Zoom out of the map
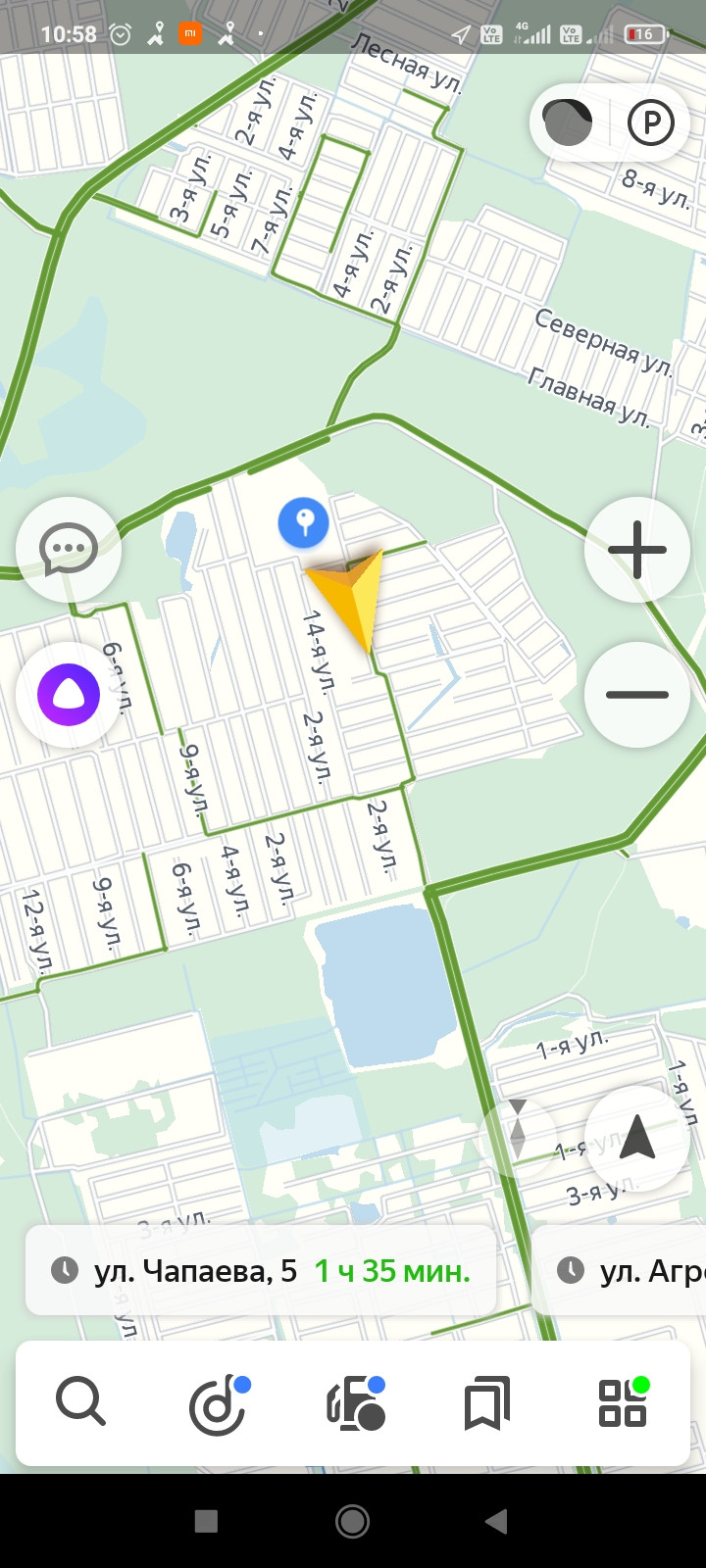 tap(637, 694)
